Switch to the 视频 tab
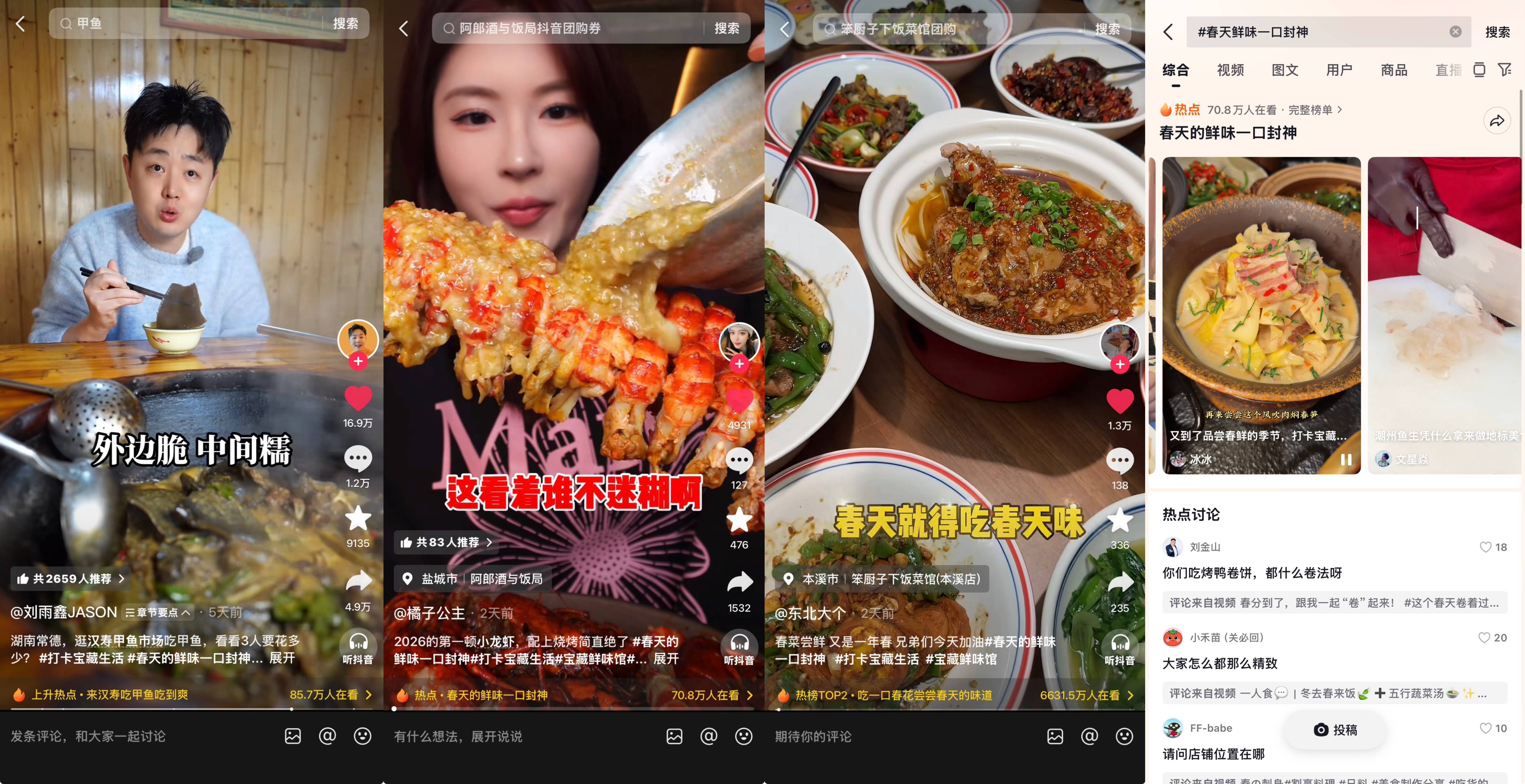 (x=1230, y=70)
